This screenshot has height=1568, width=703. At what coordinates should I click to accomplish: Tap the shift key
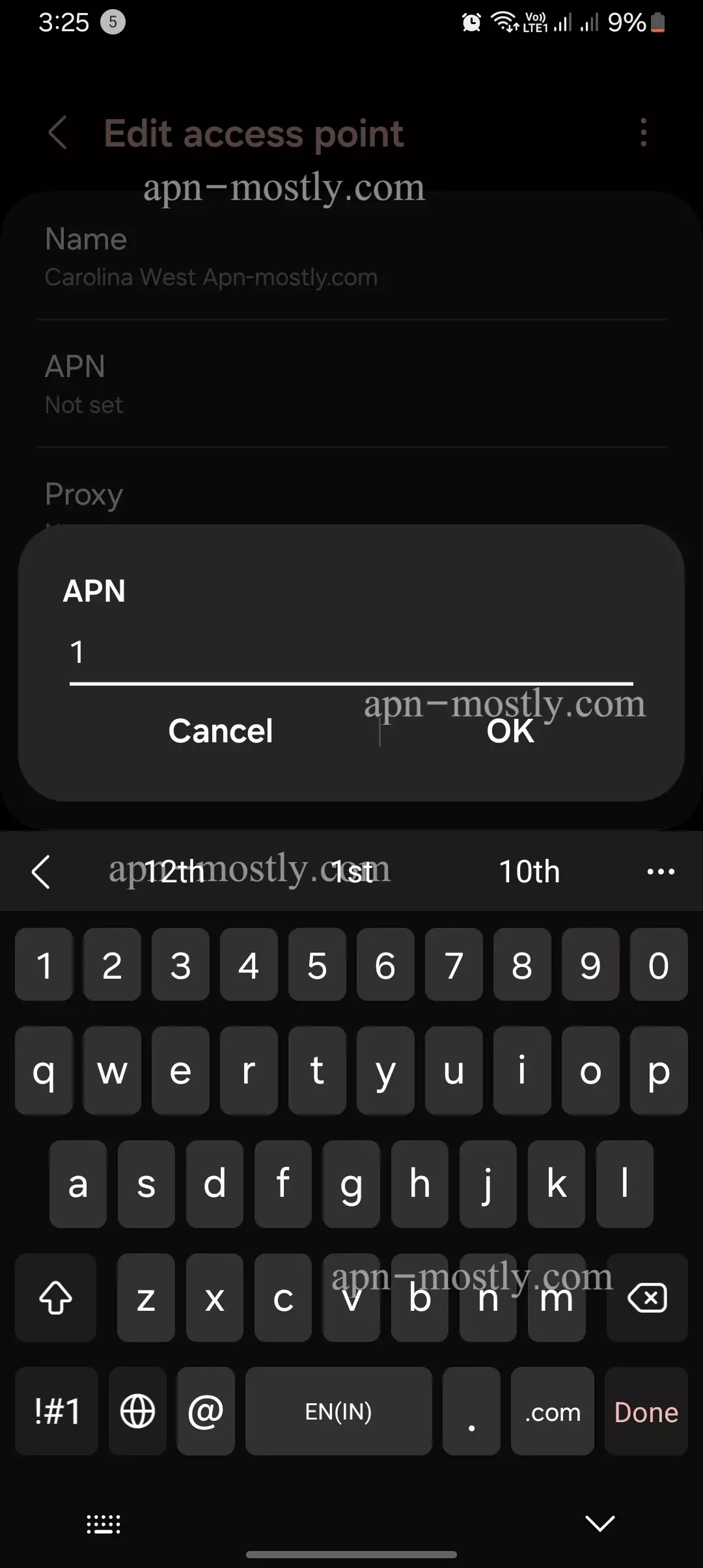(56, 1298)
